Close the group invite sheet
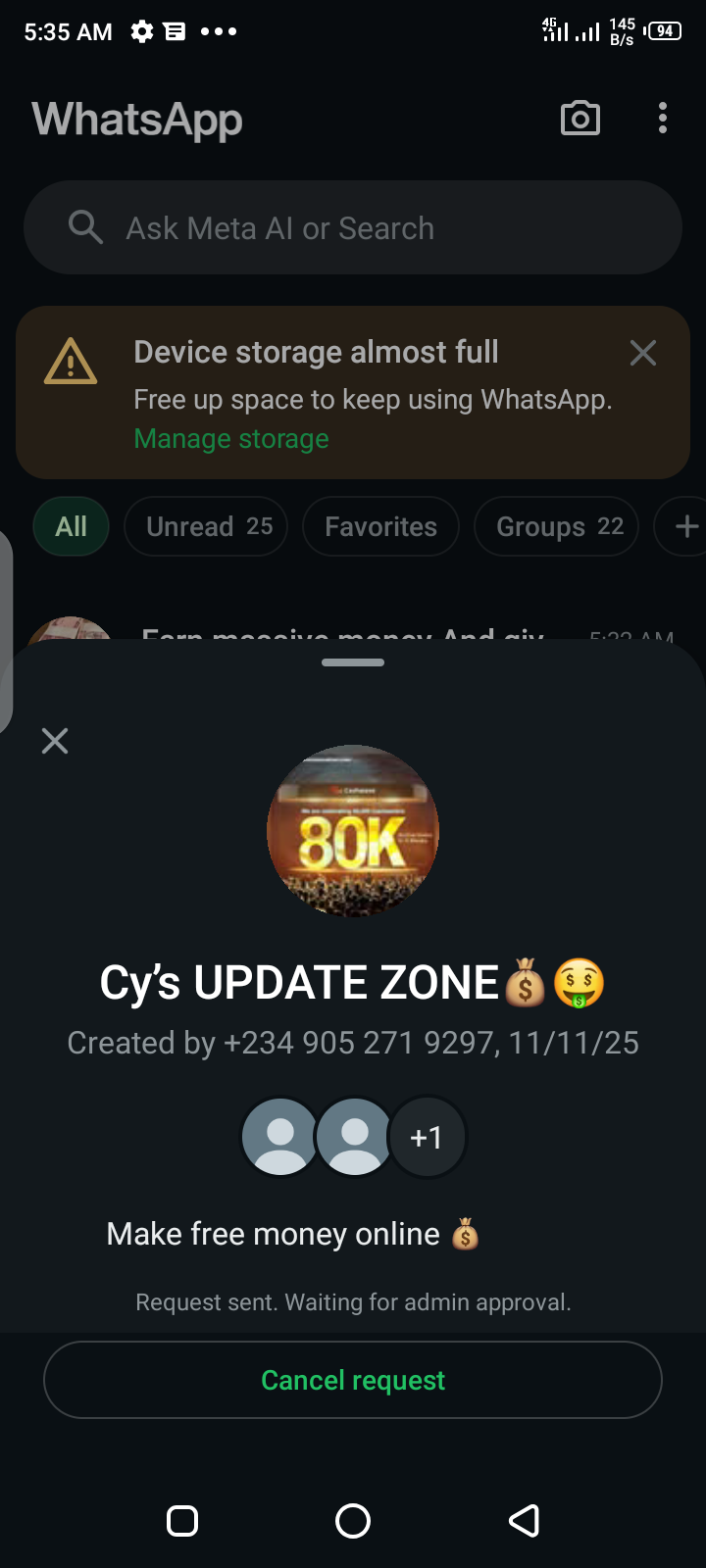Screen dimensions: 706x1568 point(55,741)
